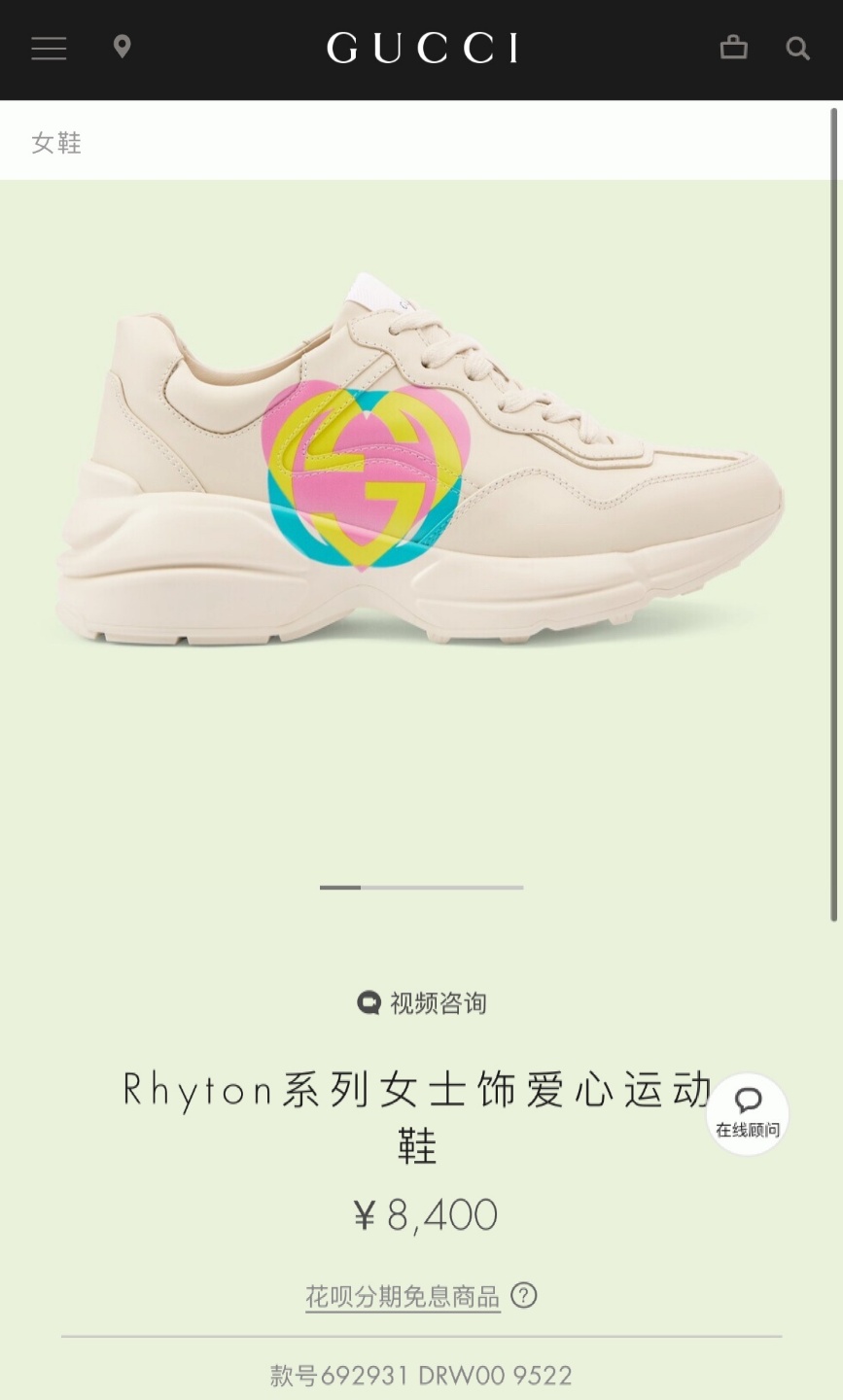Start 视频咨询 video consultation
Viewport: 843px width, 1400px height.
[422, 1002]
